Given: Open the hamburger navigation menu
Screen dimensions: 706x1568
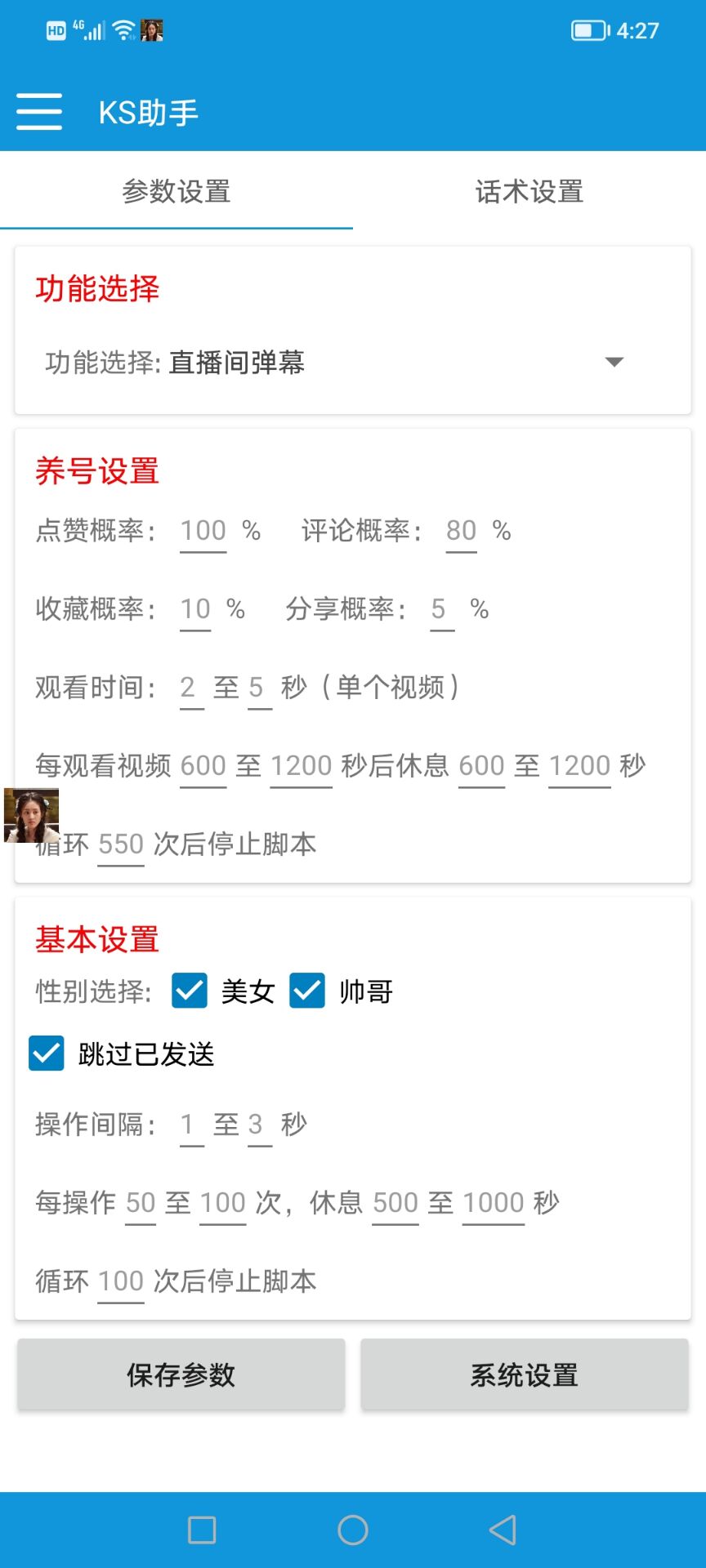Looking at the screenshot, I should click(38, 111).
